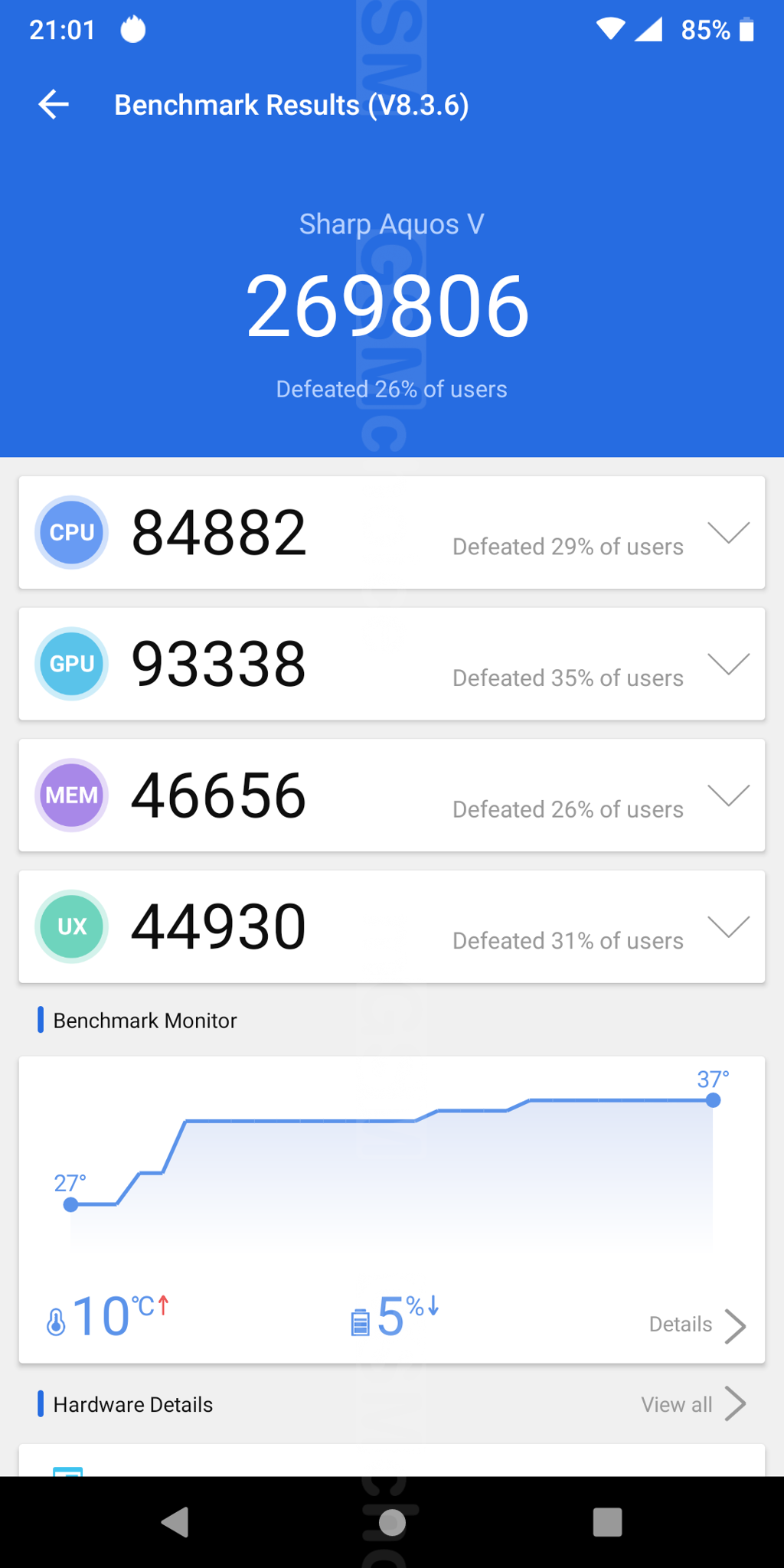Expand the MEM score section
This screenshot has height=1568, width=784.
(x=727, y=795)
